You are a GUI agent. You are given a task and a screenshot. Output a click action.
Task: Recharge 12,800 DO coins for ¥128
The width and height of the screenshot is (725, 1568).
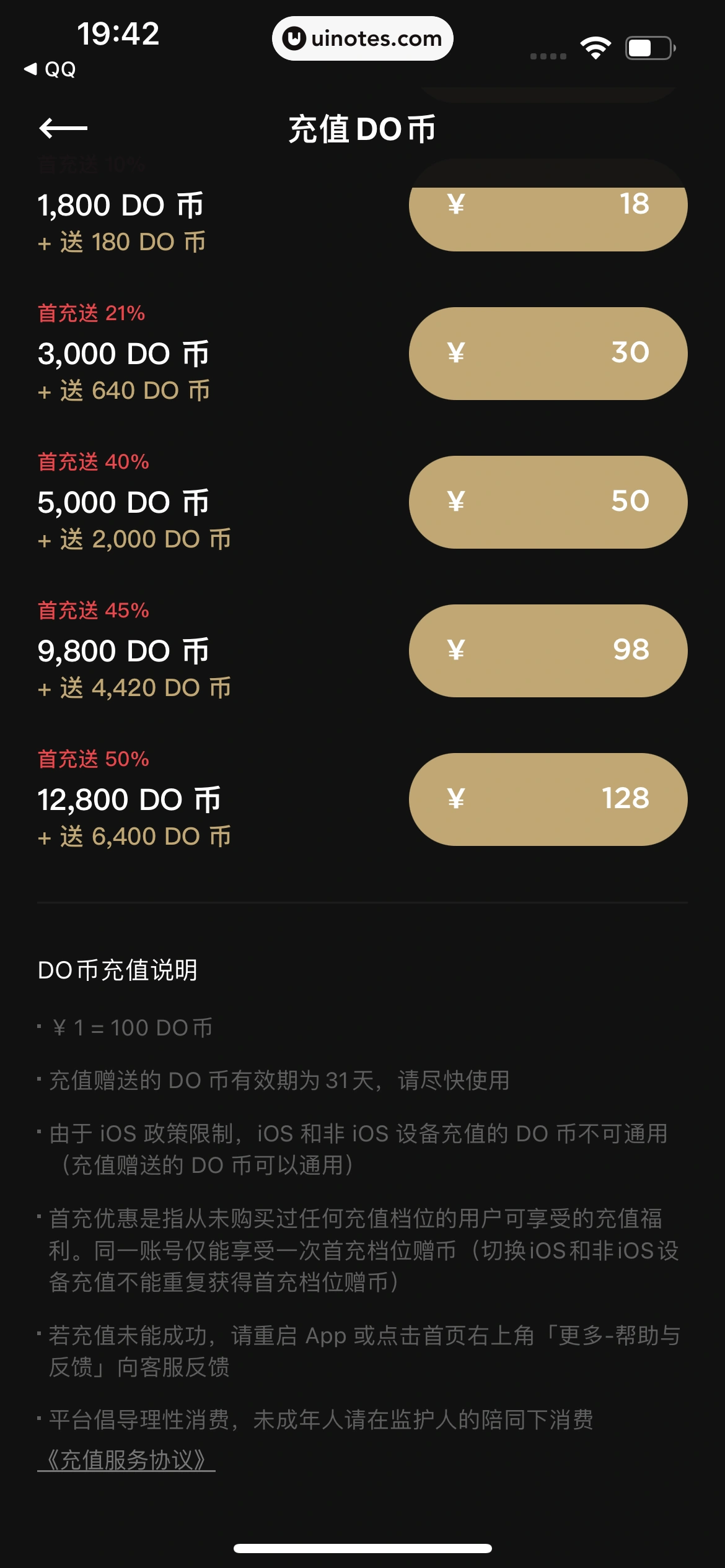pyautogui.click(x=548, y=799)
